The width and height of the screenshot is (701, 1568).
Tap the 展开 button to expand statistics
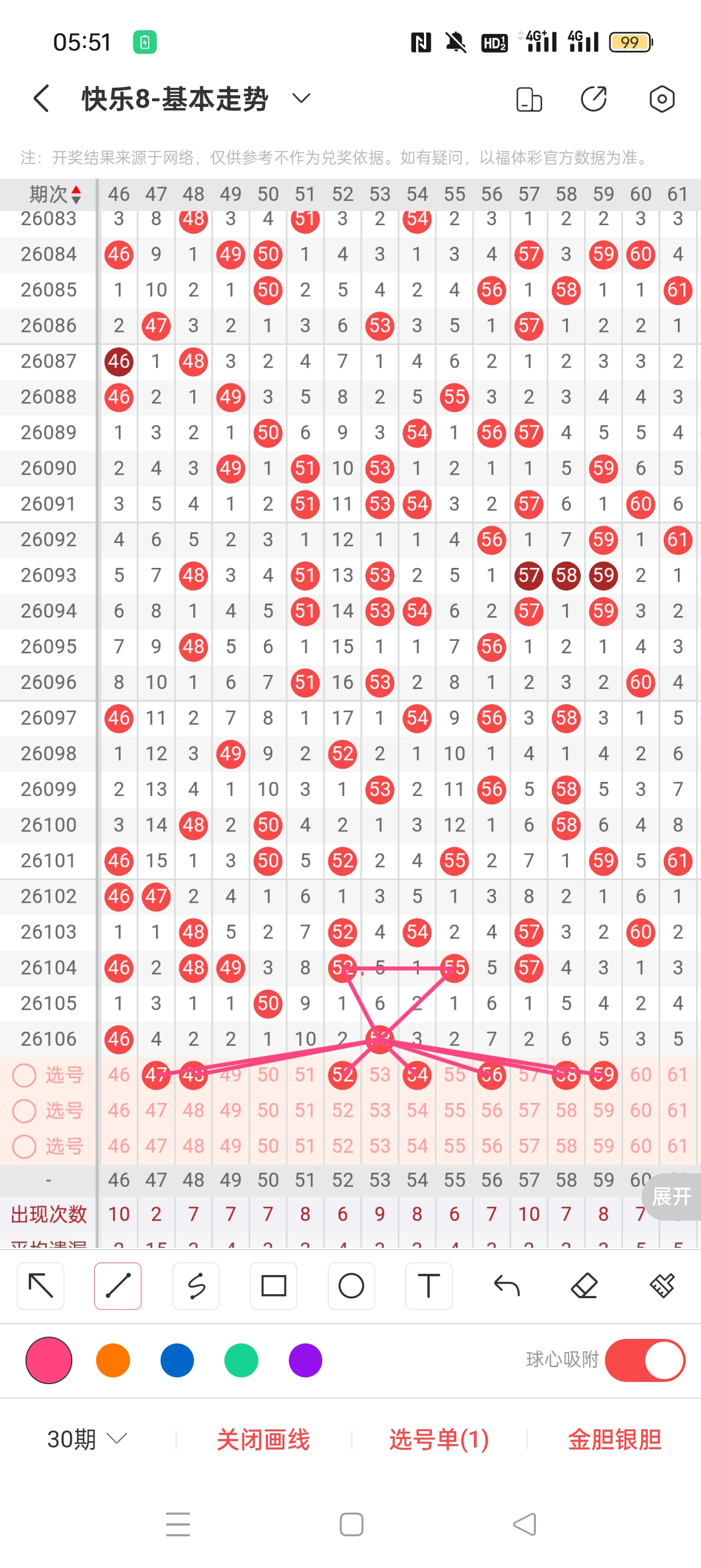[x=671, y=1197]
